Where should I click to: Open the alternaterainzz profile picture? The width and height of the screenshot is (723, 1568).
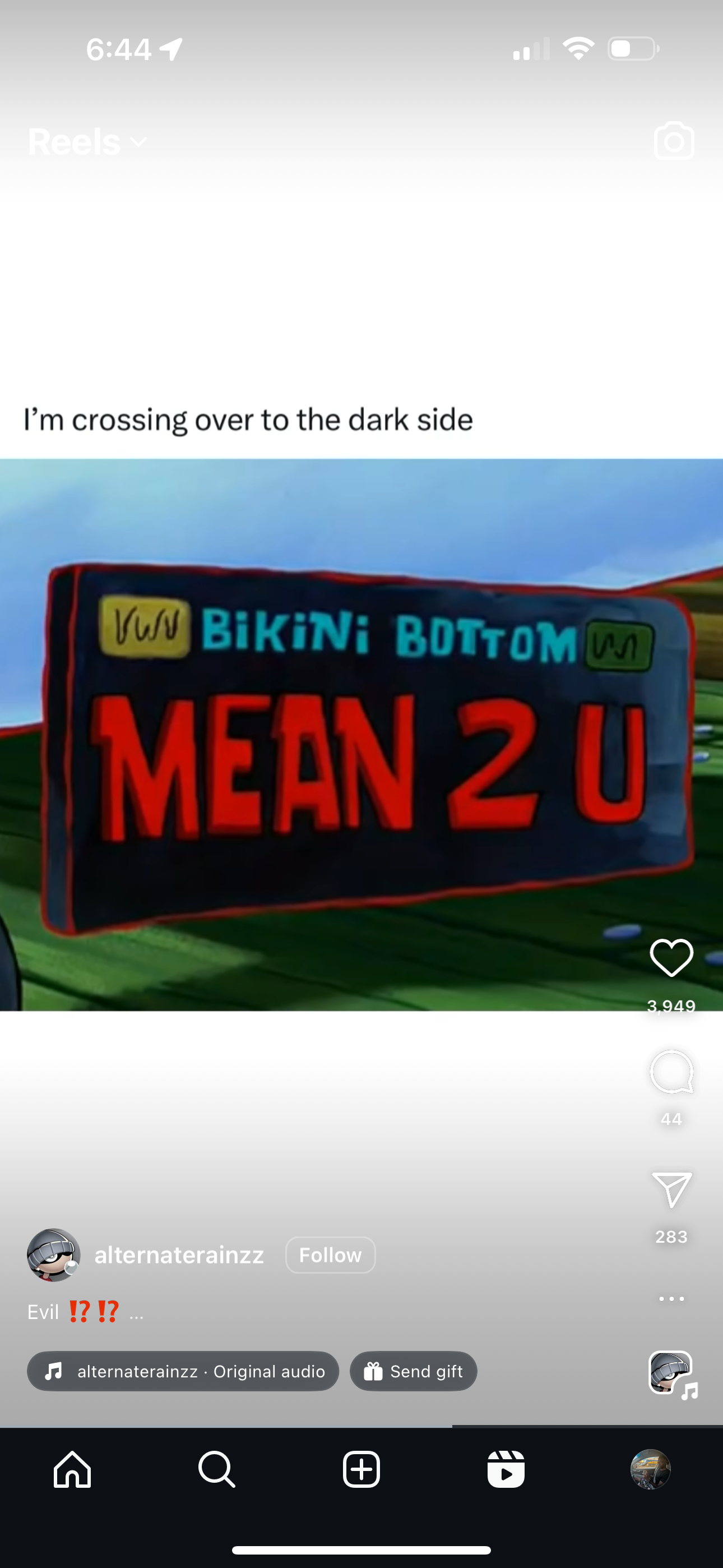click(54, 1255)
